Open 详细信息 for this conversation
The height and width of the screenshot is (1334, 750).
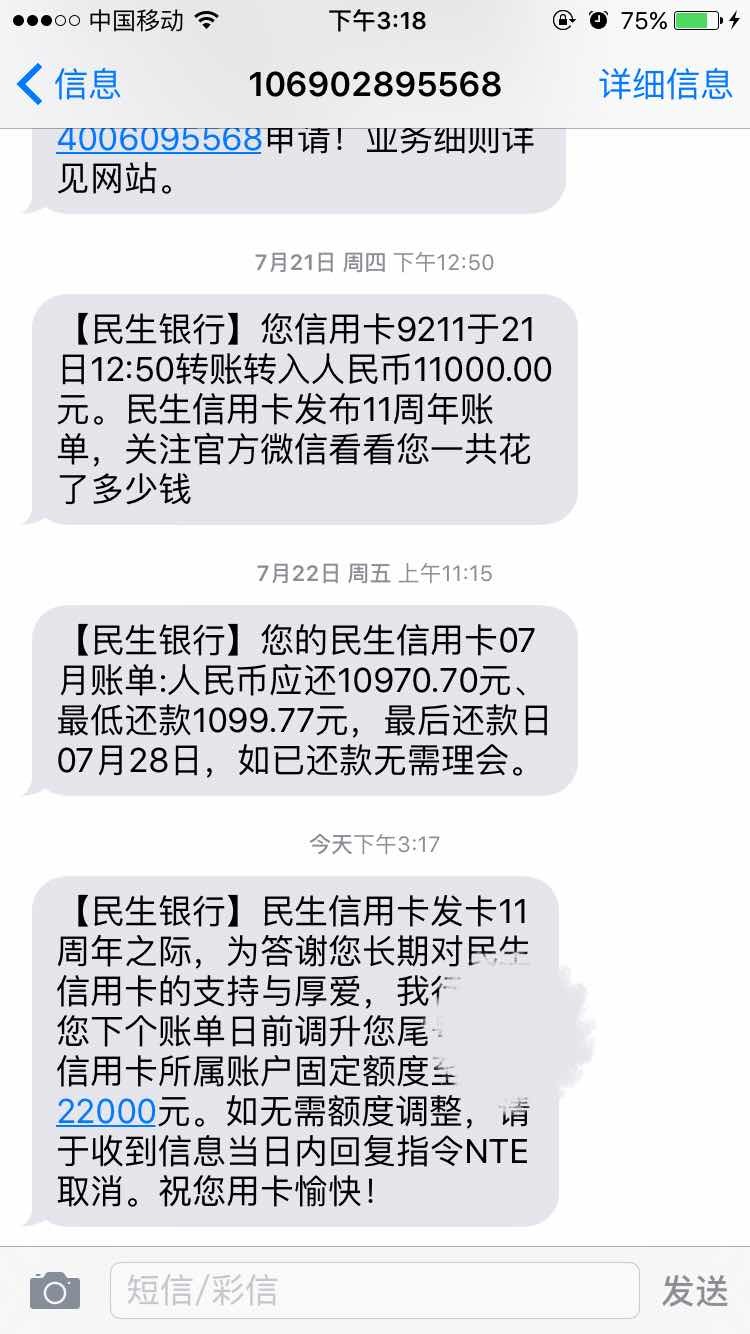click(665, 85)
